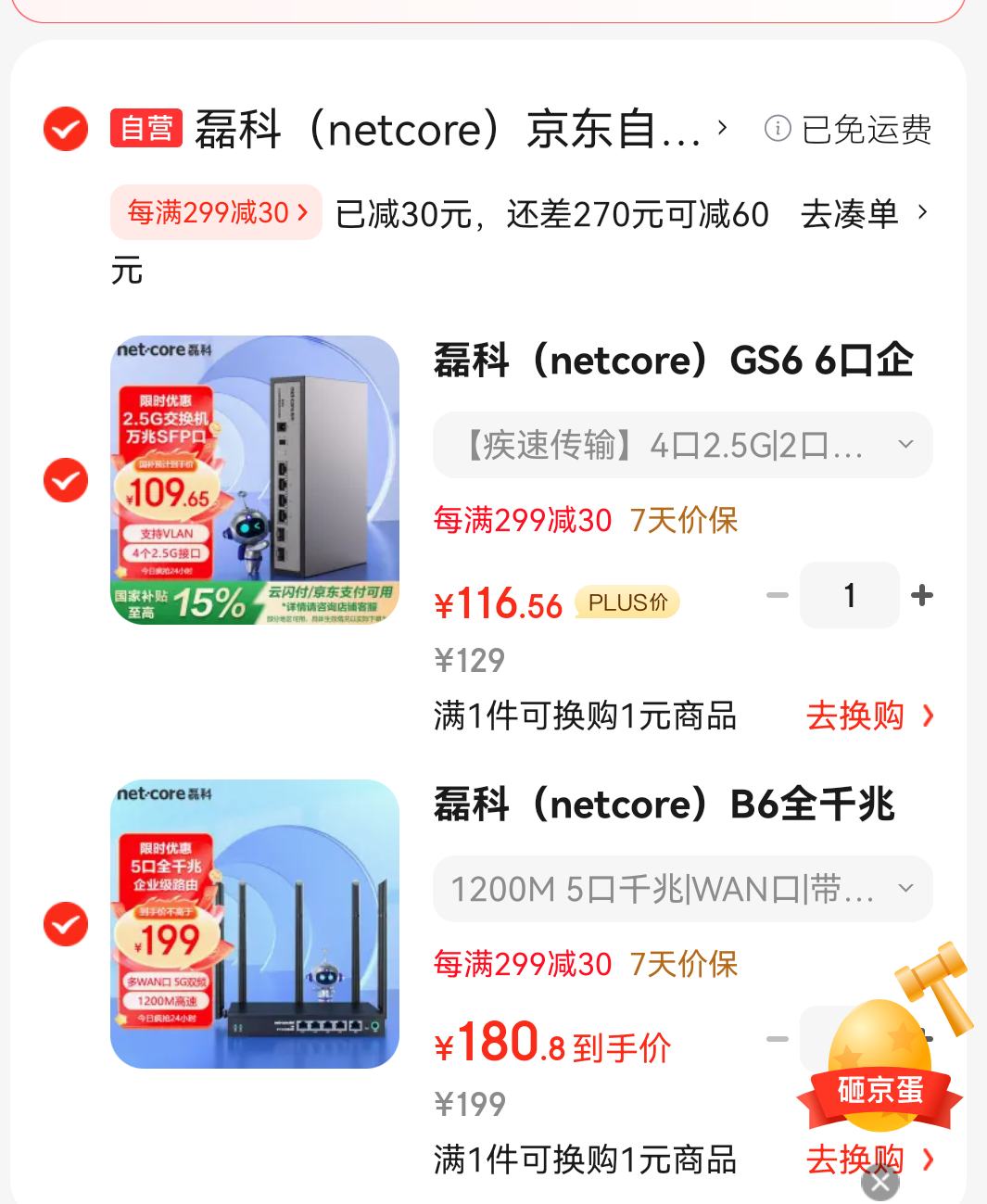
Task: Deselect the B6 router item checkbox
Action: (66, 924)
